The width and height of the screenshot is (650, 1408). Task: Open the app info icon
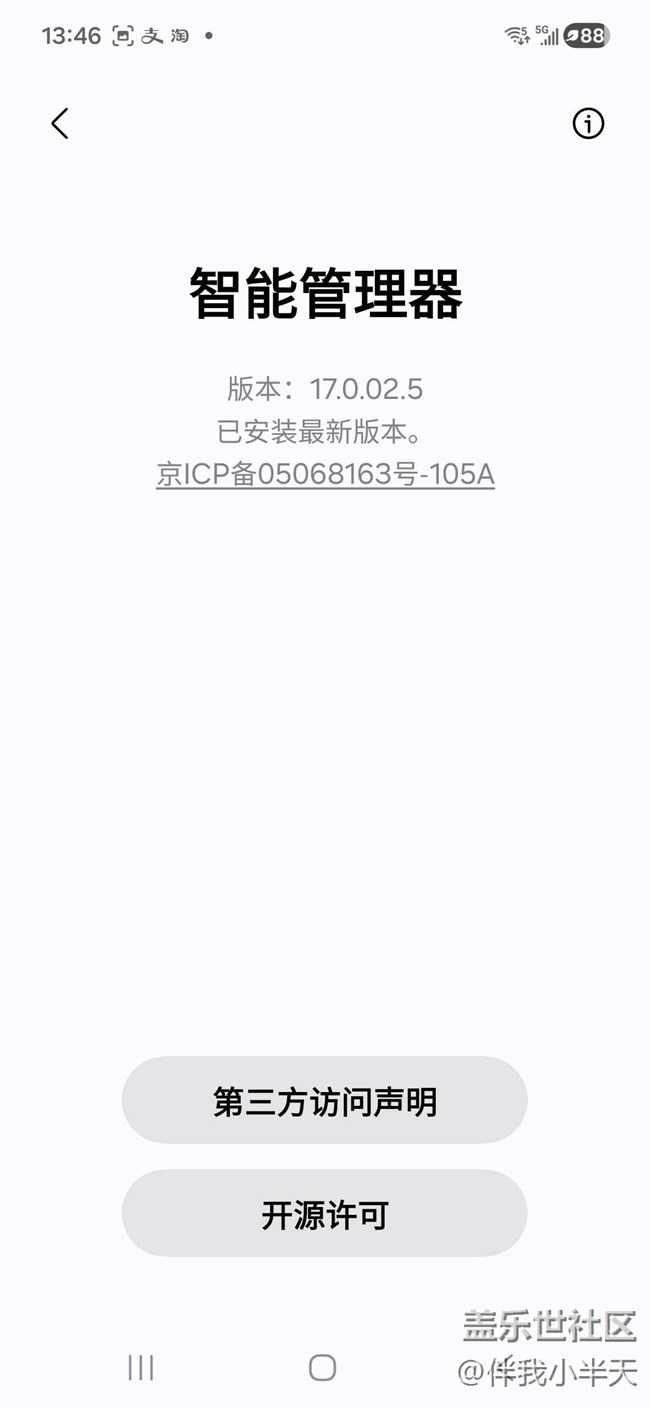tap(588, 124)
